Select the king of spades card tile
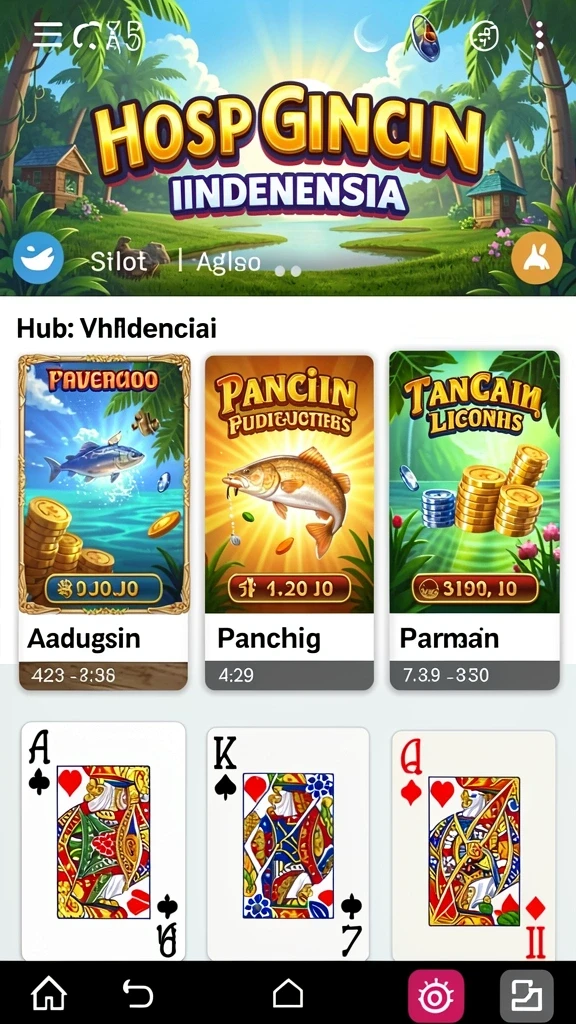The image size is (576, 1024). pos(288,844)
